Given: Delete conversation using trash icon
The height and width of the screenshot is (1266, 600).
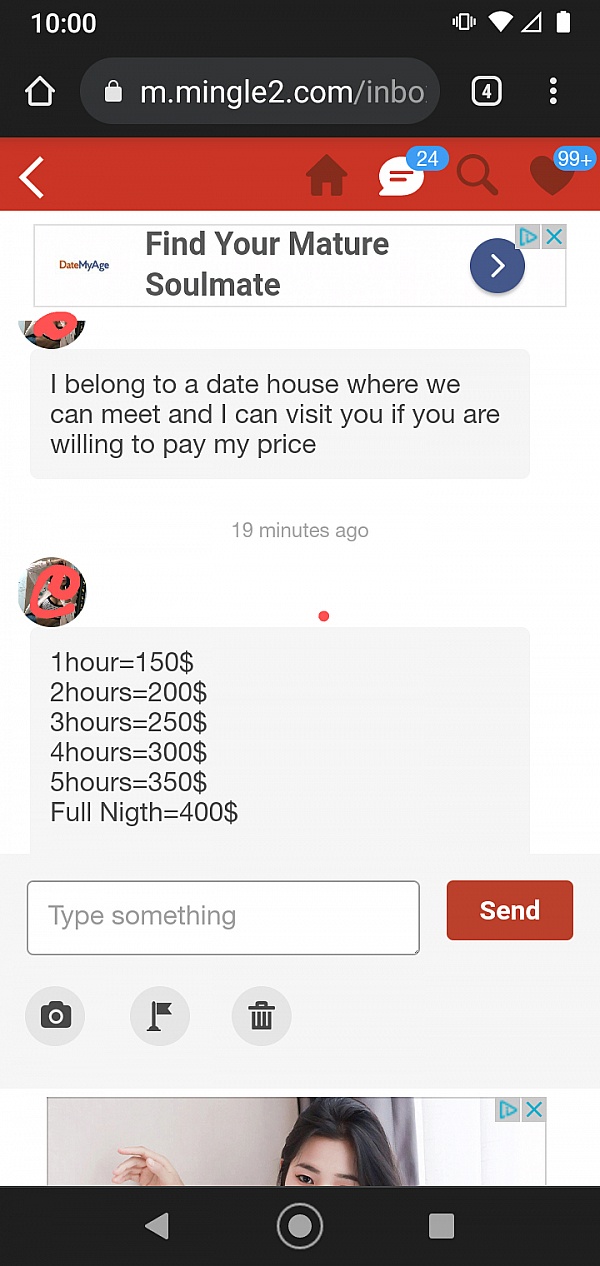Looking at the screenshot, I should [x=261, y=1016].
